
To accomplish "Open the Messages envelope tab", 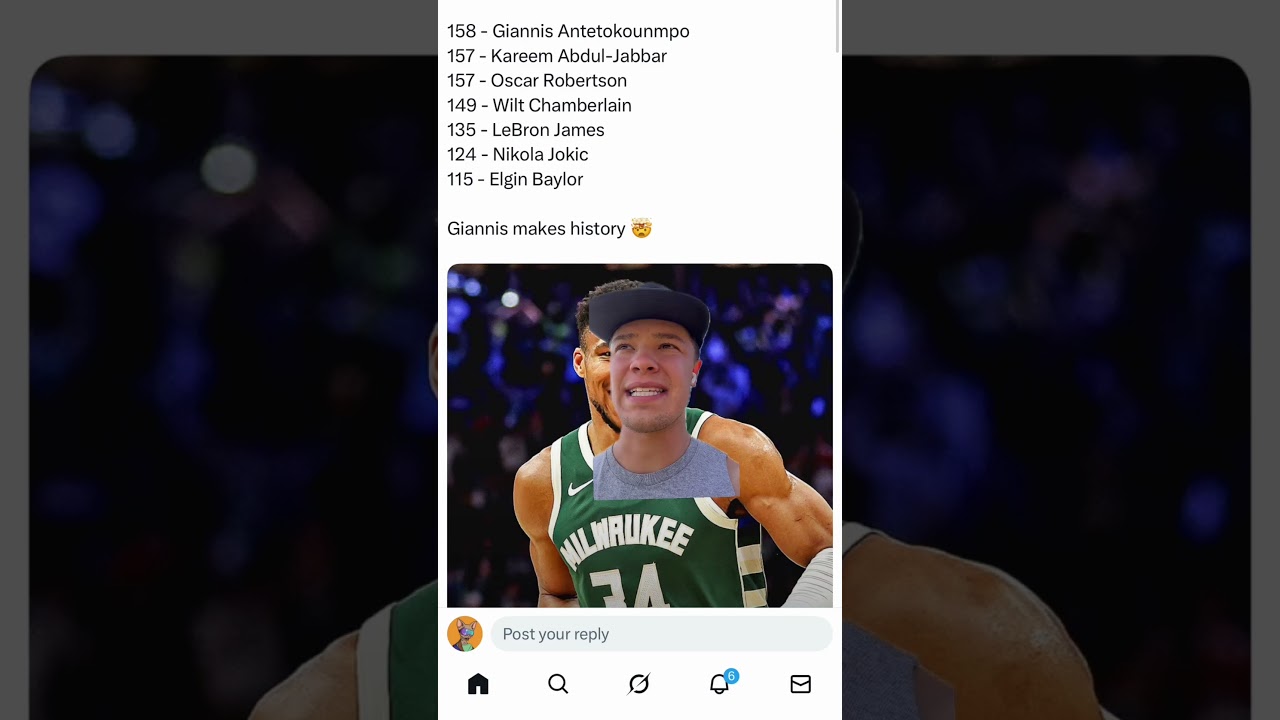I will pos(800,684).
